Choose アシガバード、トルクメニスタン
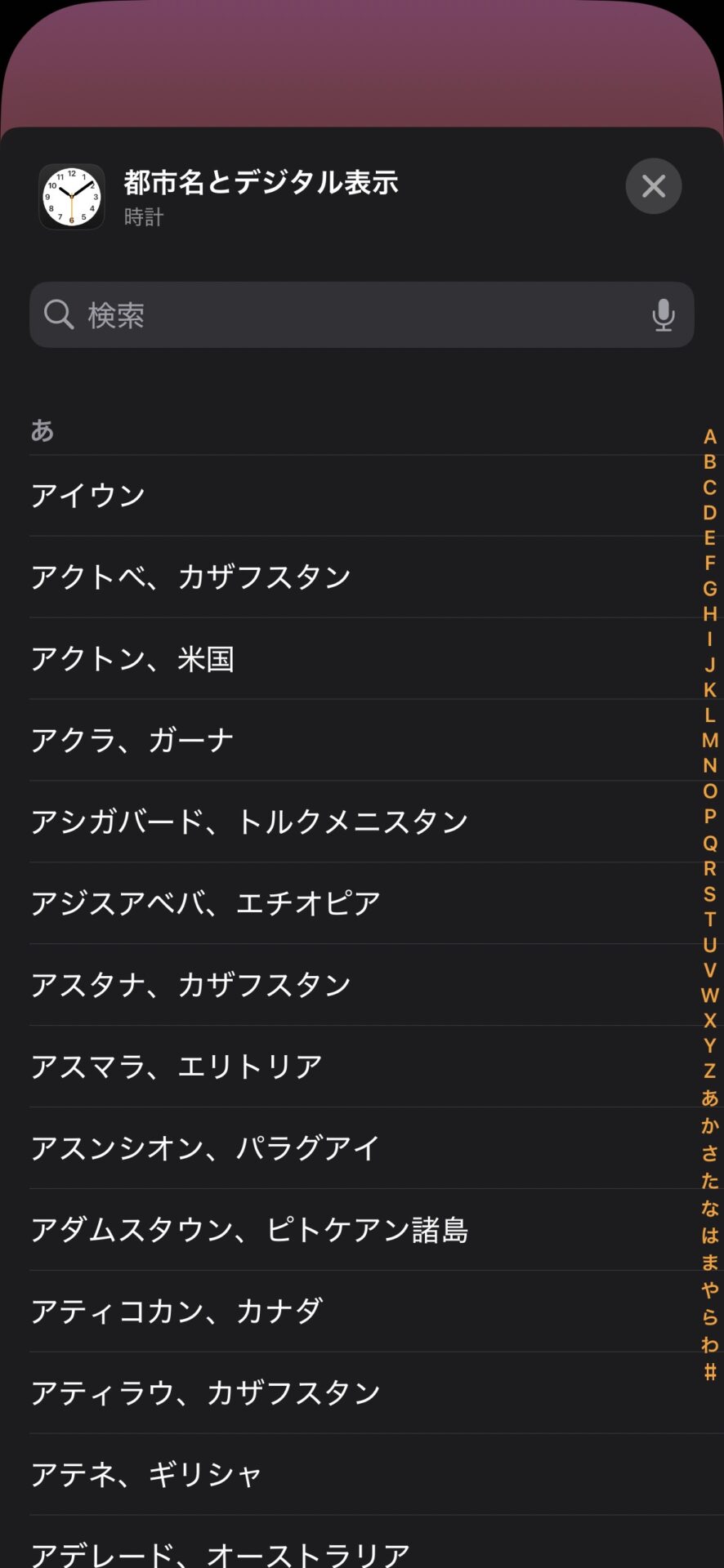This screenshot has width=724, height=1568. tap(249, 822)
